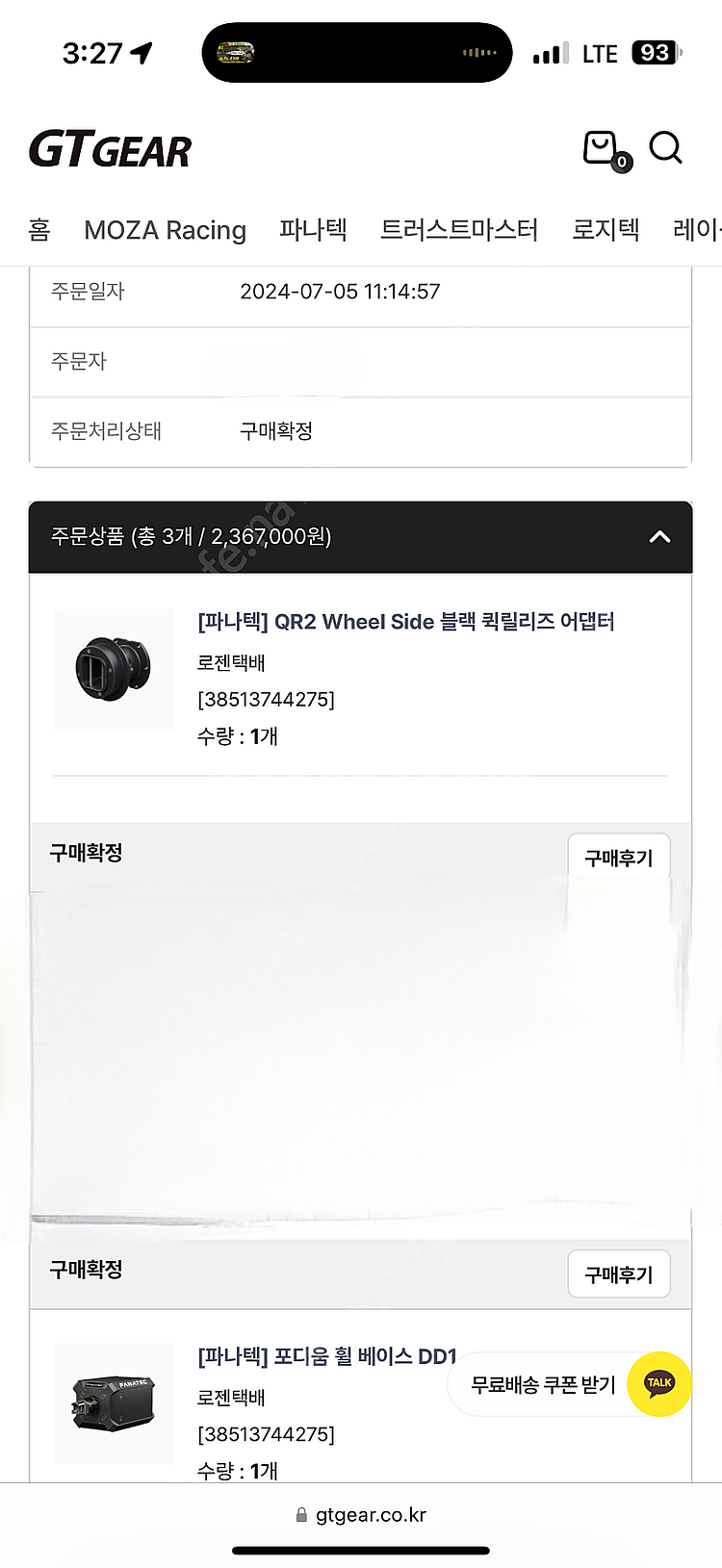This screenshot has height=1568, width=722.
Task: Tap 구매후기 button above the DD1 item
Action: coord(618,1274)
